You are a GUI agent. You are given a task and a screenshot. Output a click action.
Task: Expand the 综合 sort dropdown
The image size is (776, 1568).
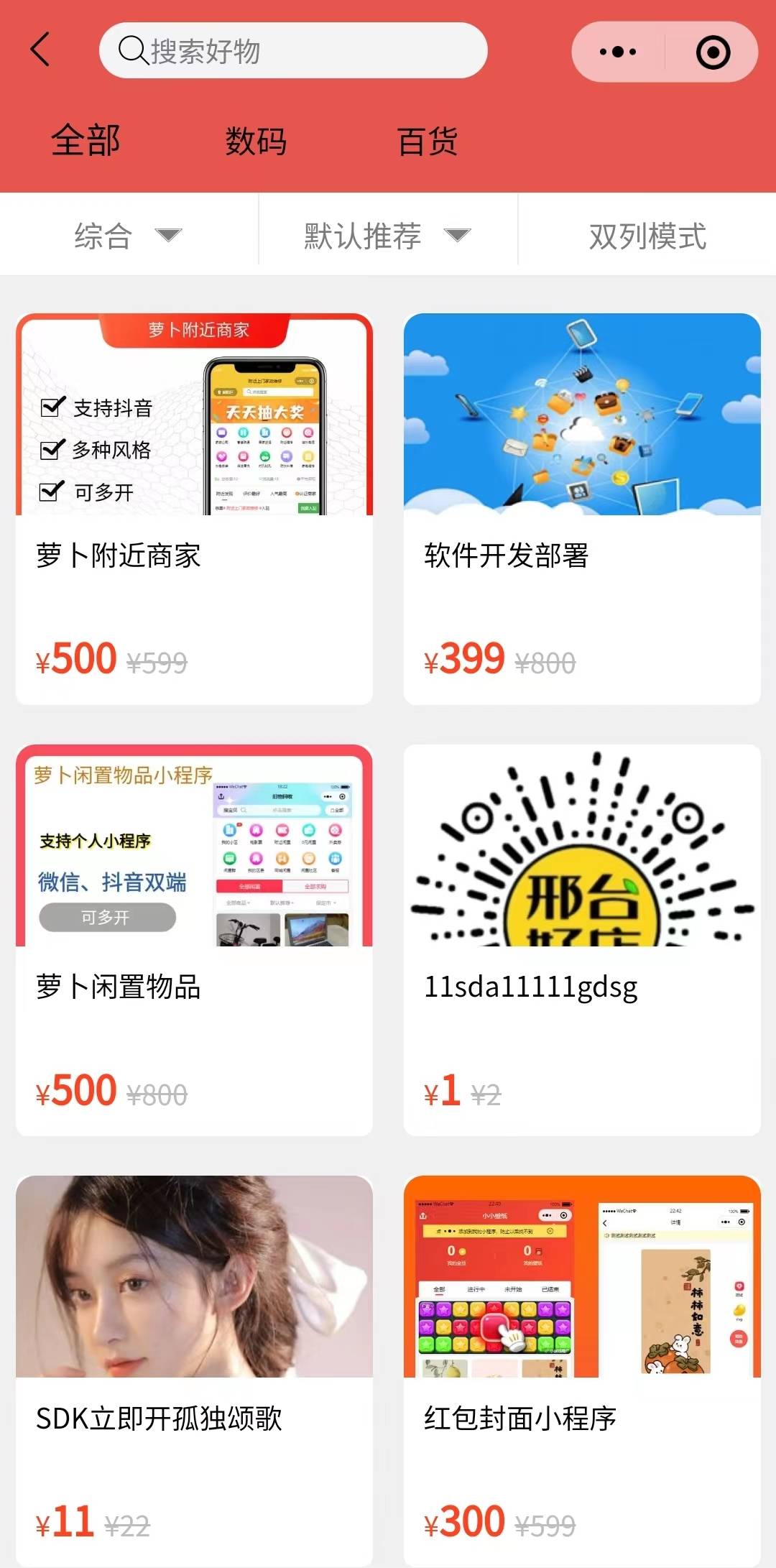[128, 235]
